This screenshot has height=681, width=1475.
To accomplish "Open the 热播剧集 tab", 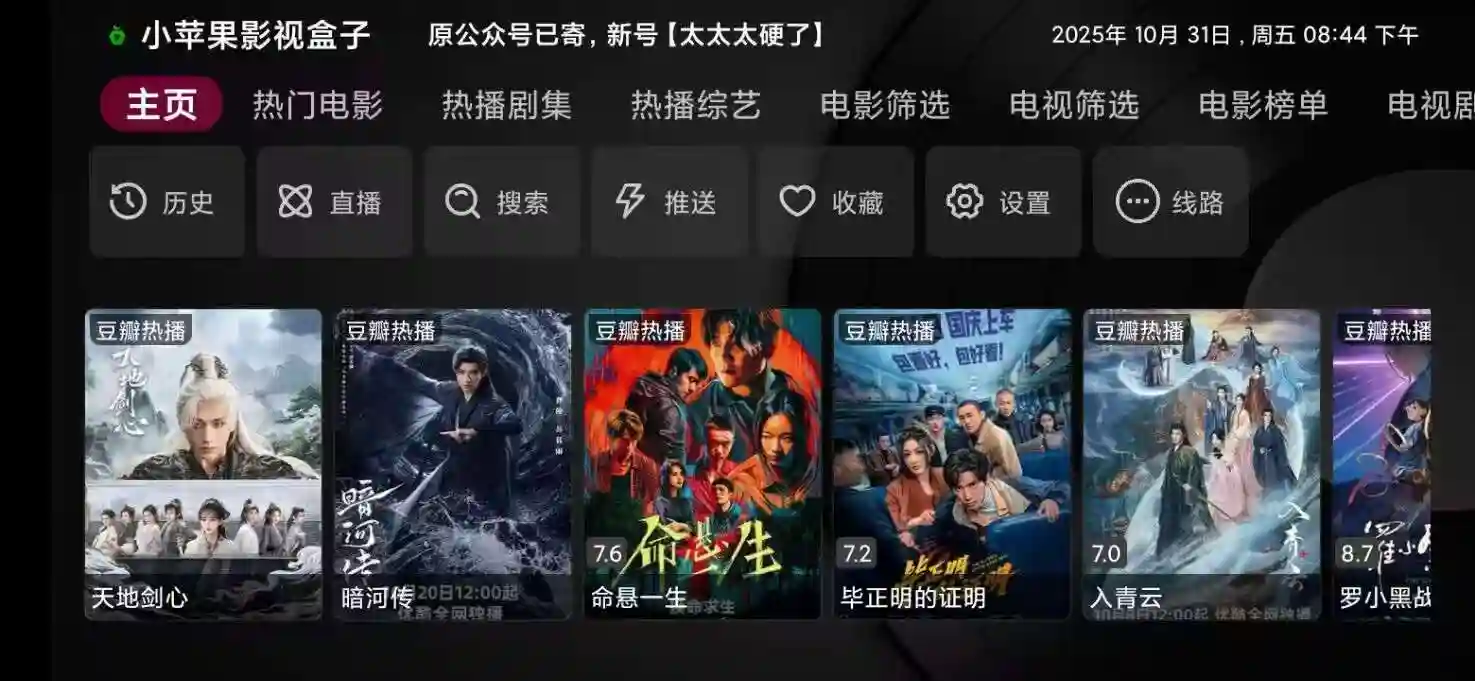I will [506, 105].
